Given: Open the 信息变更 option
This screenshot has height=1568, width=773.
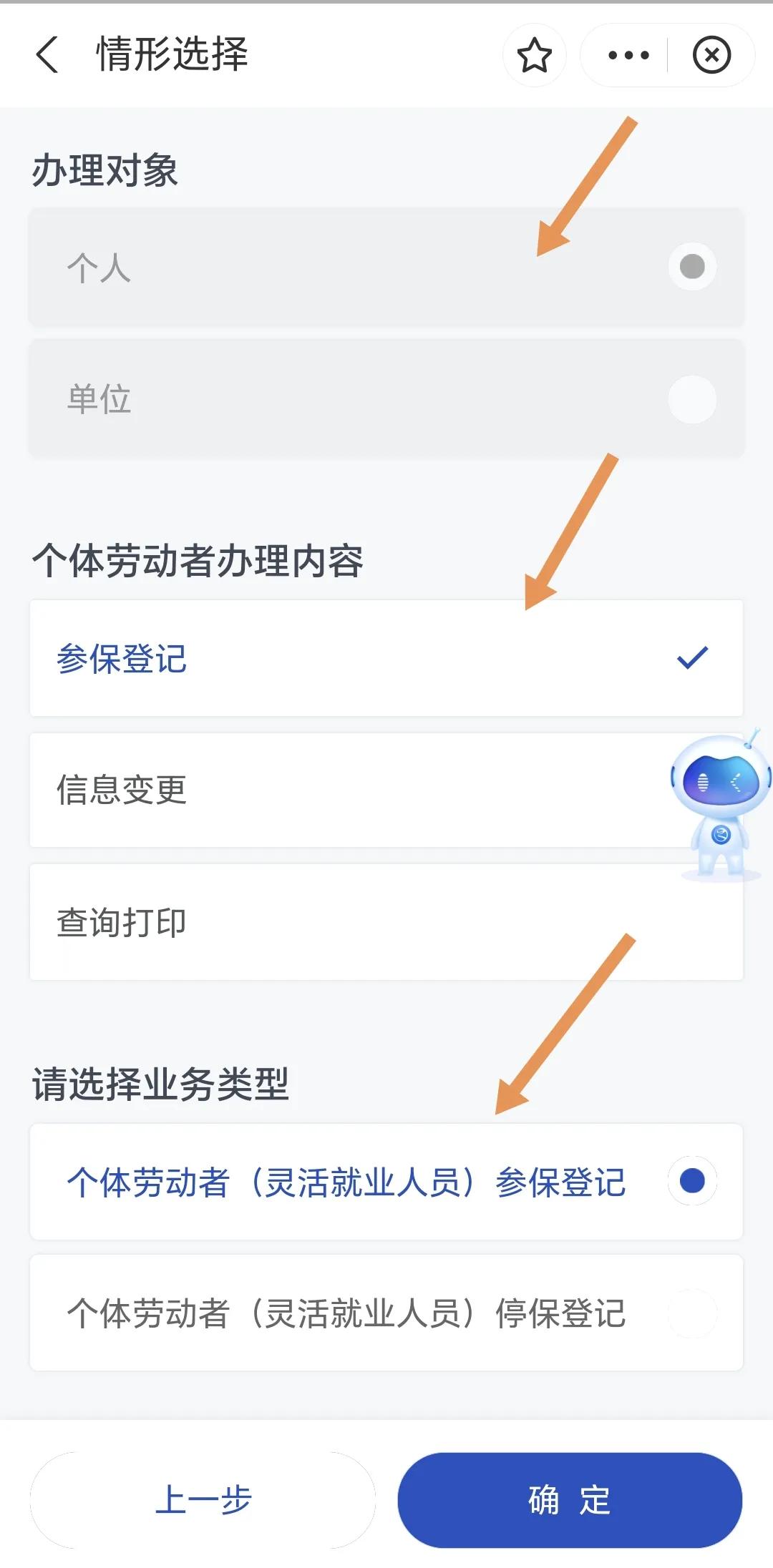Looking at the screenshot, I should tap(386, 790).
